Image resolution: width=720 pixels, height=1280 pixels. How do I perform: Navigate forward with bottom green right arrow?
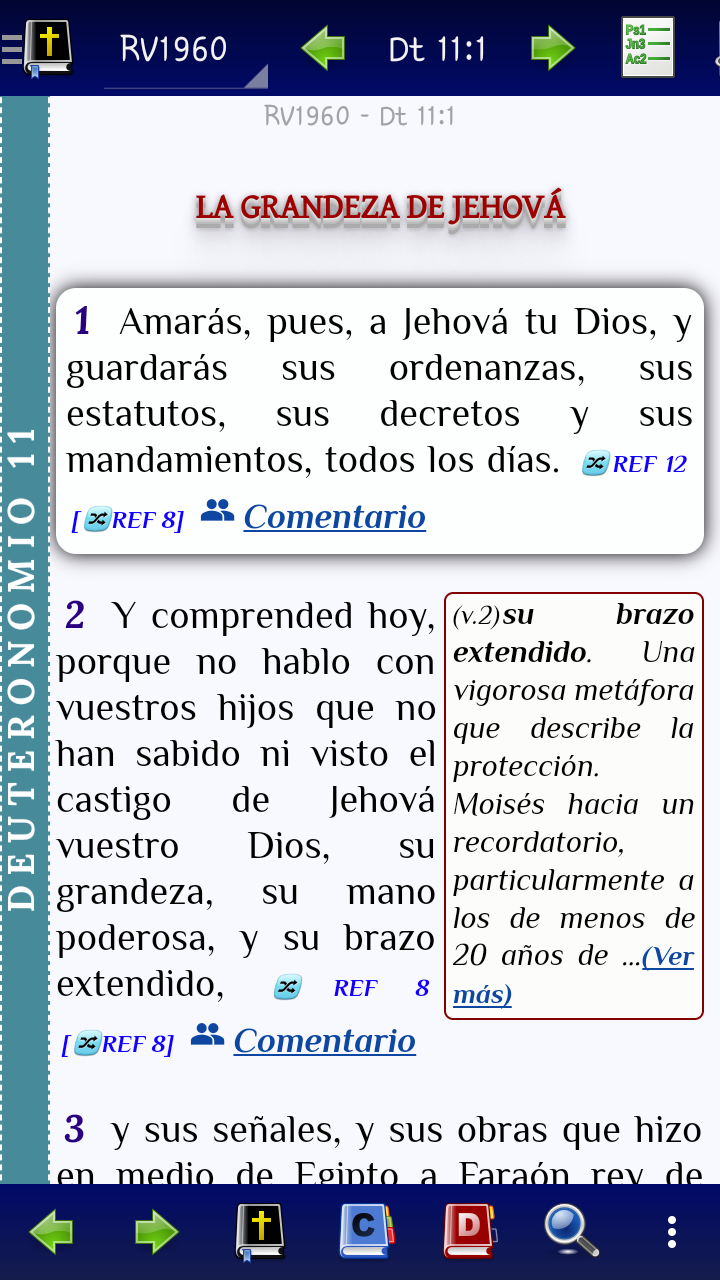point(157,1232)
